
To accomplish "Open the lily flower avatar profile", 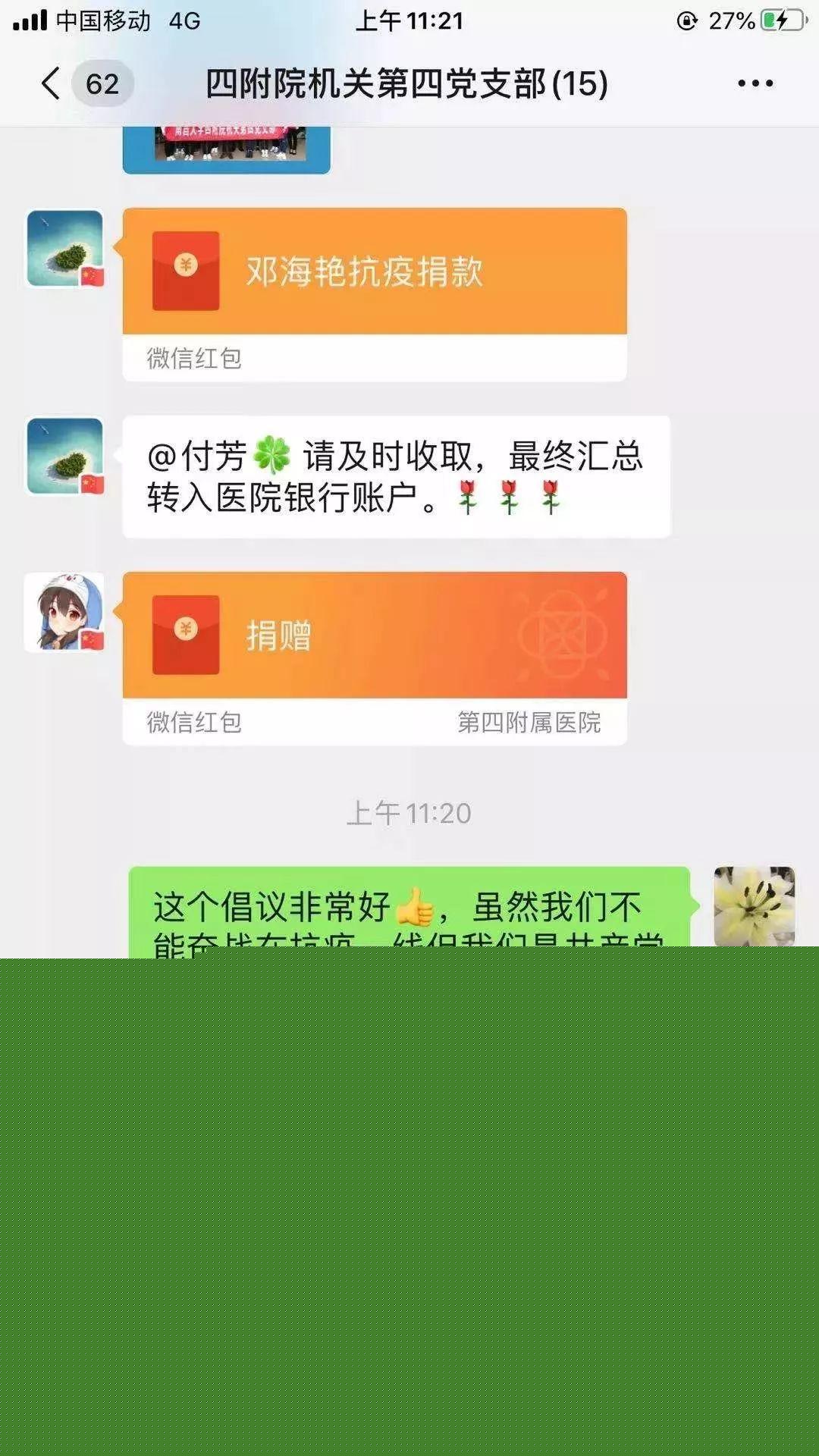I will pos(754,906).
